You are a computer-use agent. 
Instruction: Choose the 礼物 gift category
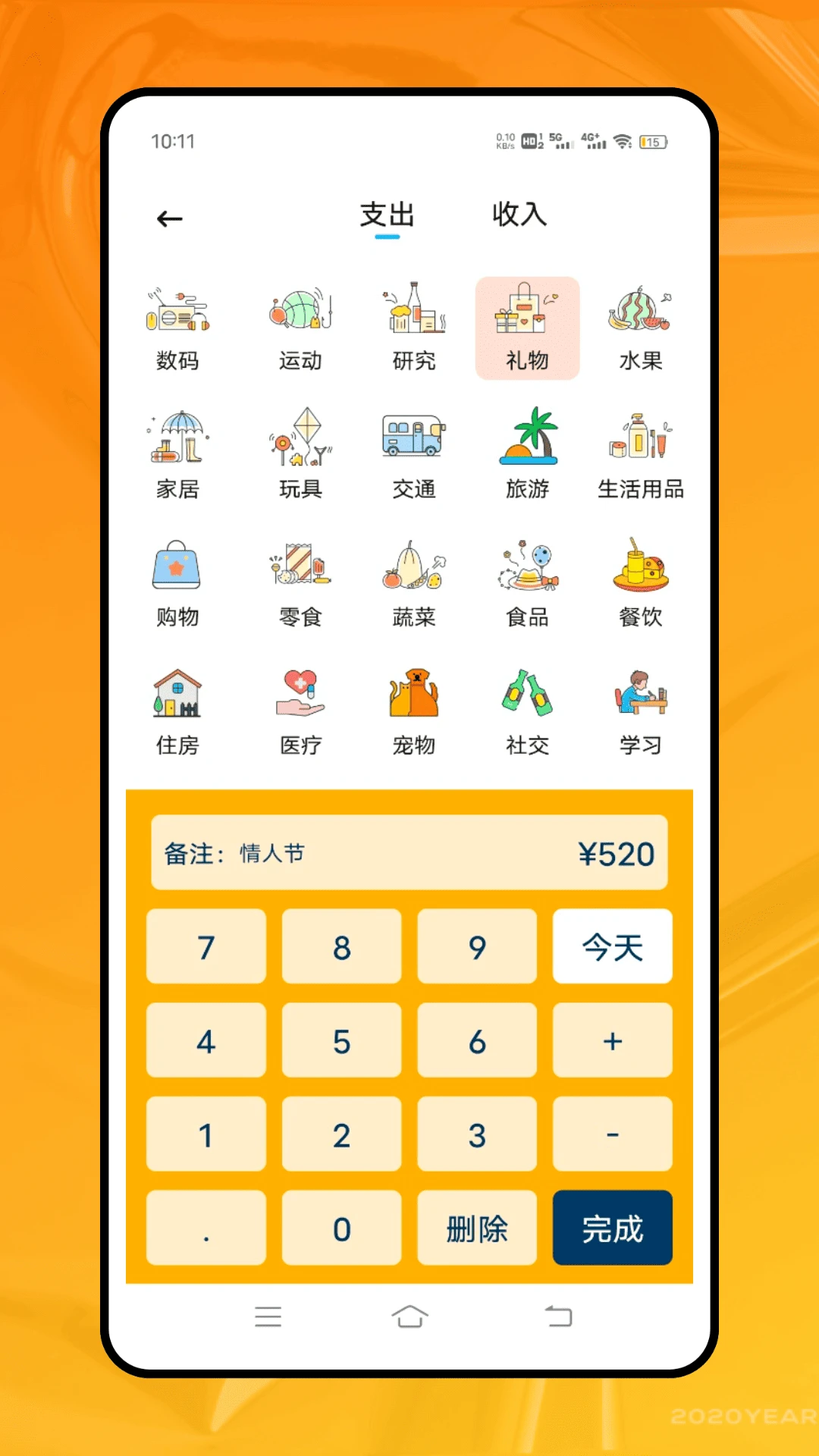pos(526,326)
